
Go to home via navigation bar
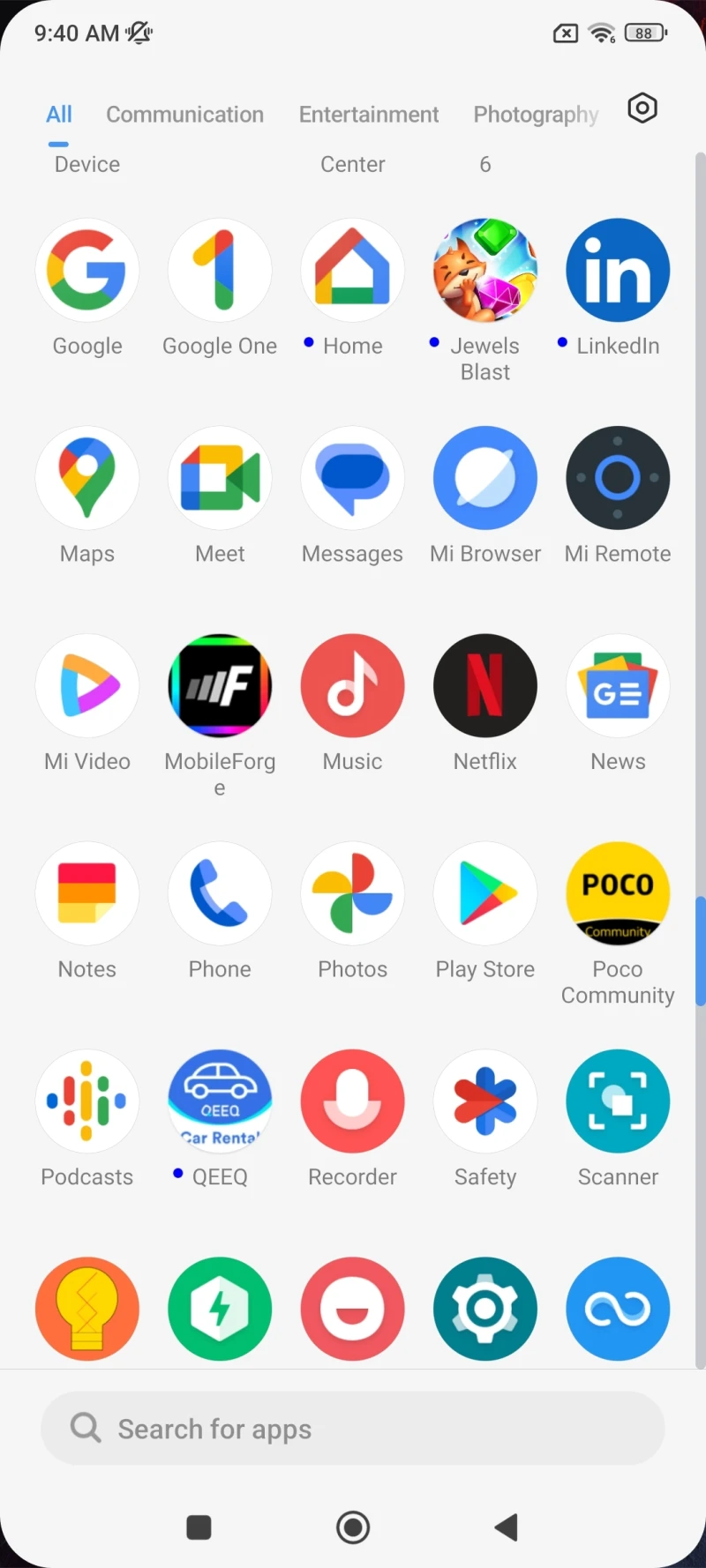[353, 1527]
